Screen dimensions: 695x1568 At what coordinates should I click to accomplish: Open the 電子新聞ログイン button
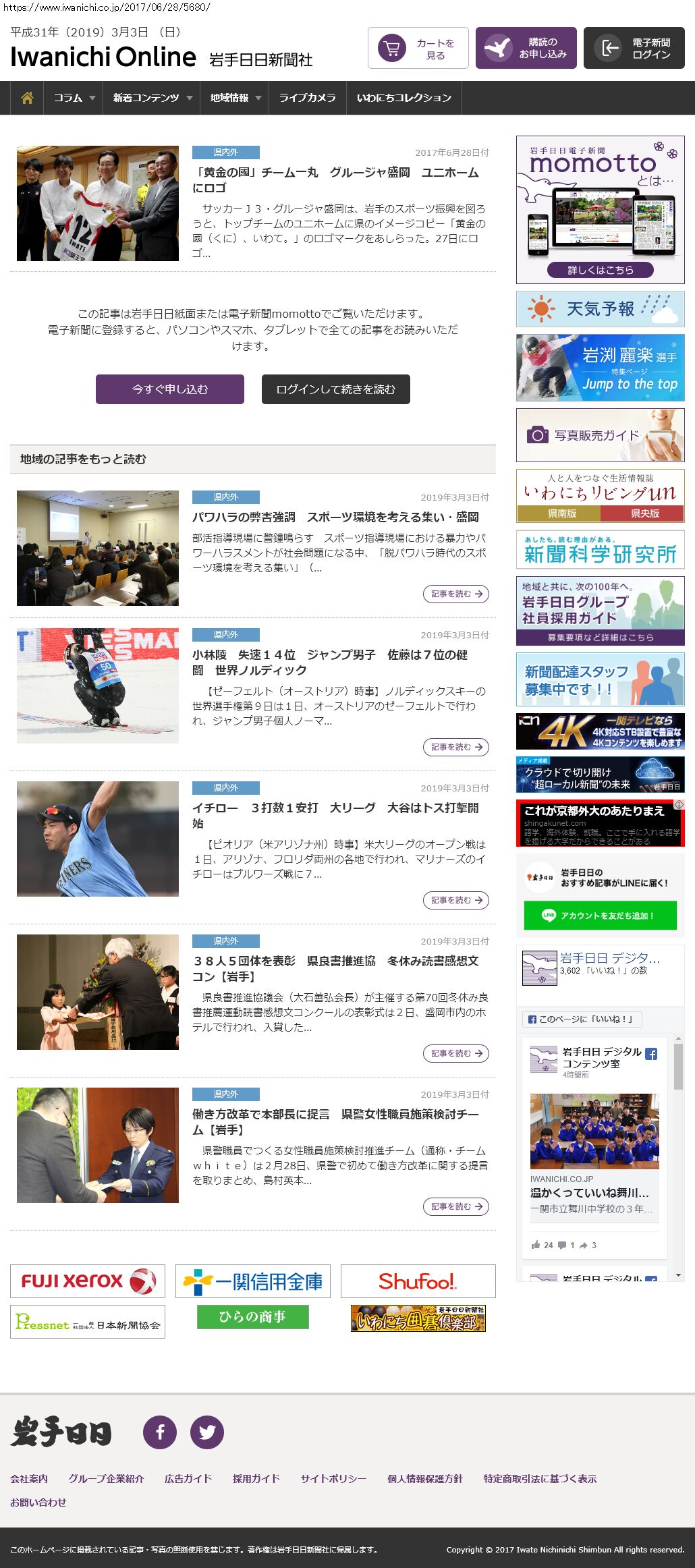[x=634, y=48]
